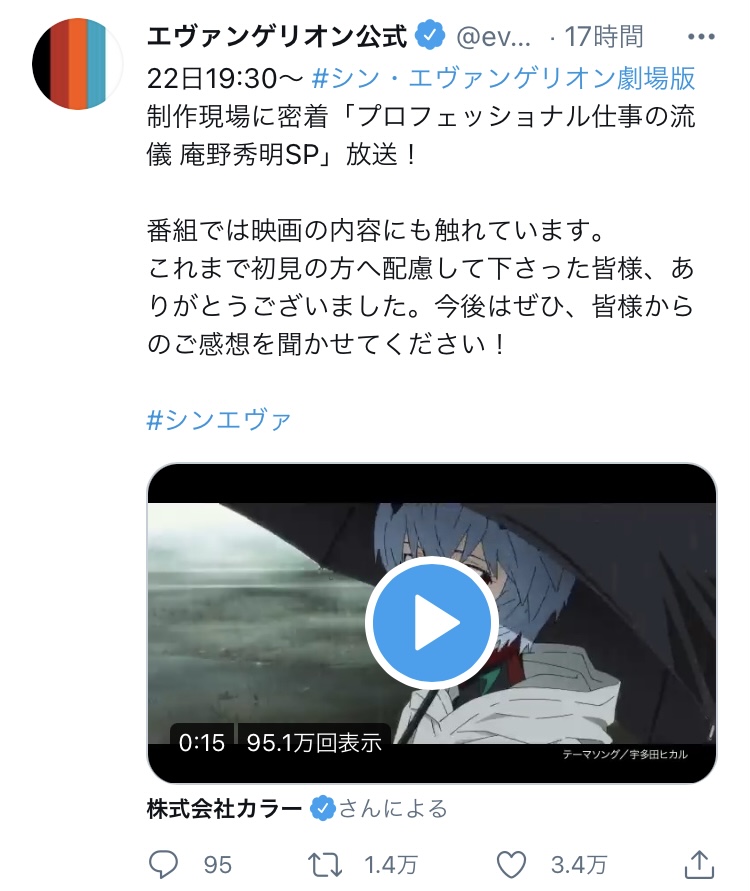Open the エヴァンゲリオン公式 profile avatar
Image resolution: width=750 pixels, height=891 pixels.
[77, 64]
